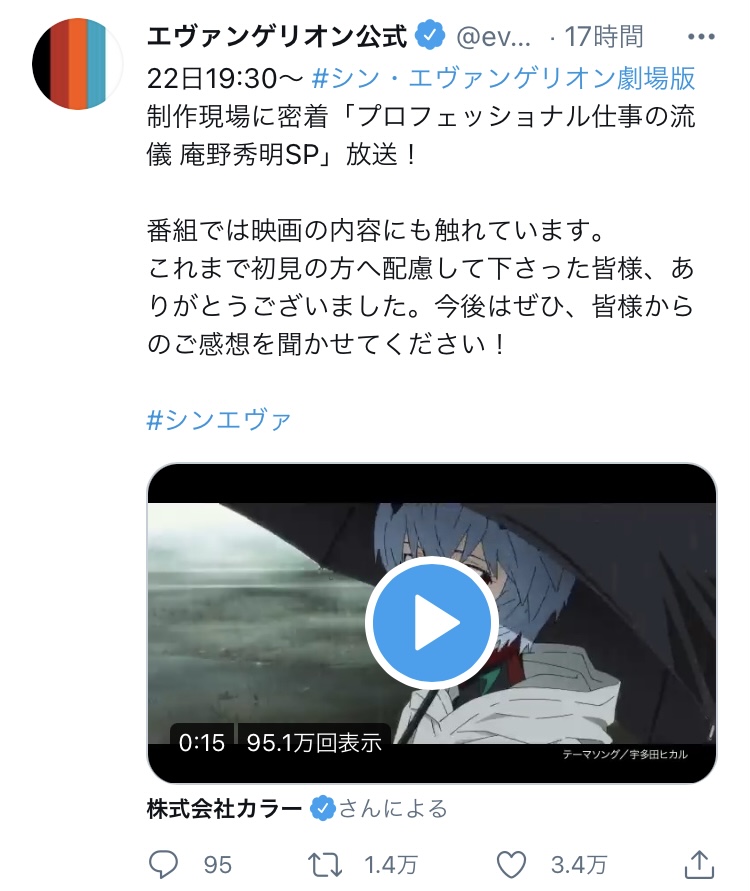Open the エヴァンゲリオン公式 profile avatar
Image resolution: width=750 pixels, height=891 pixels.
[77, 64]
